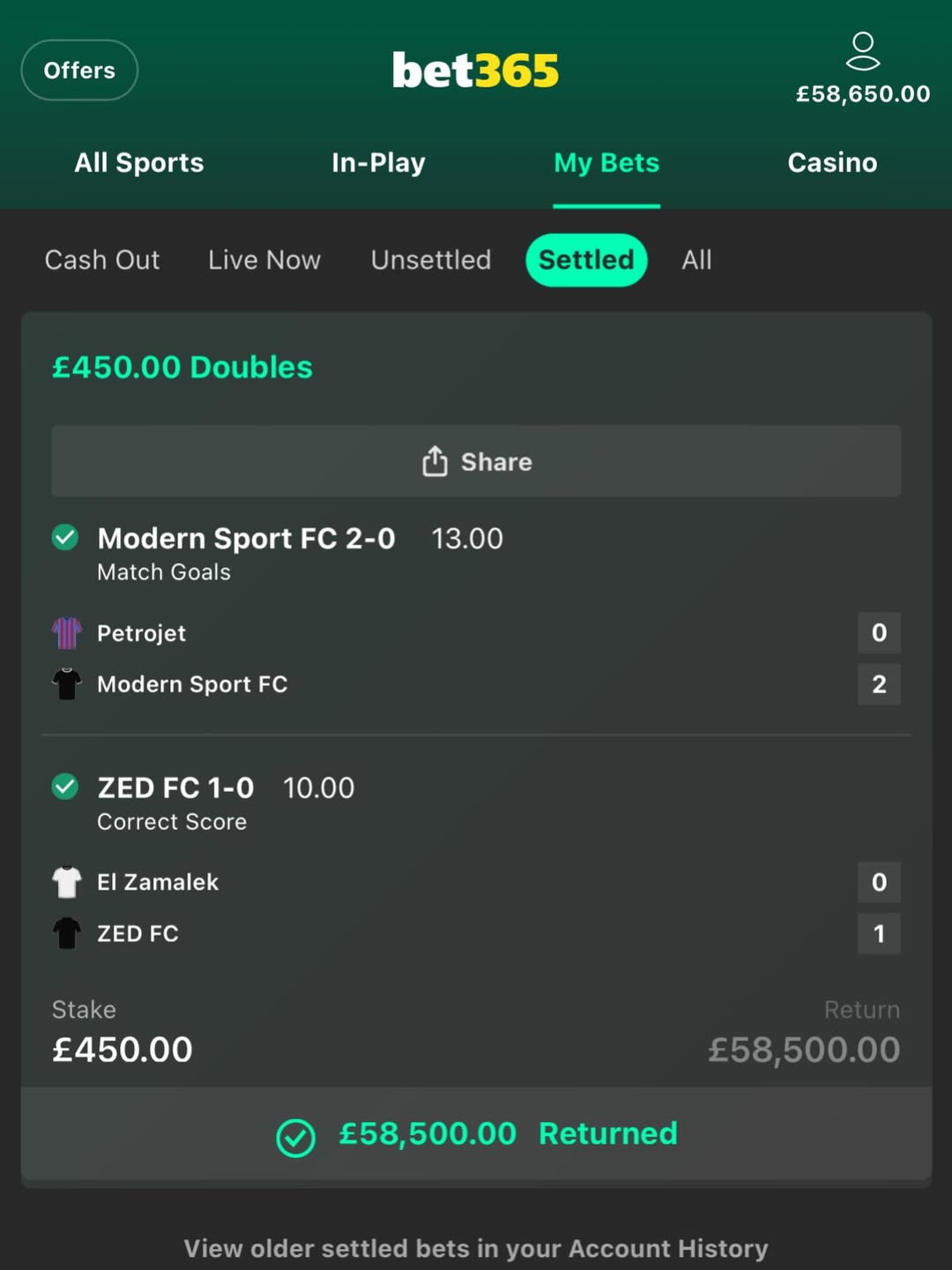Select the Settled filter chip
The height and width of the screenshot is (1270, 952).
[x=586, y=260]
